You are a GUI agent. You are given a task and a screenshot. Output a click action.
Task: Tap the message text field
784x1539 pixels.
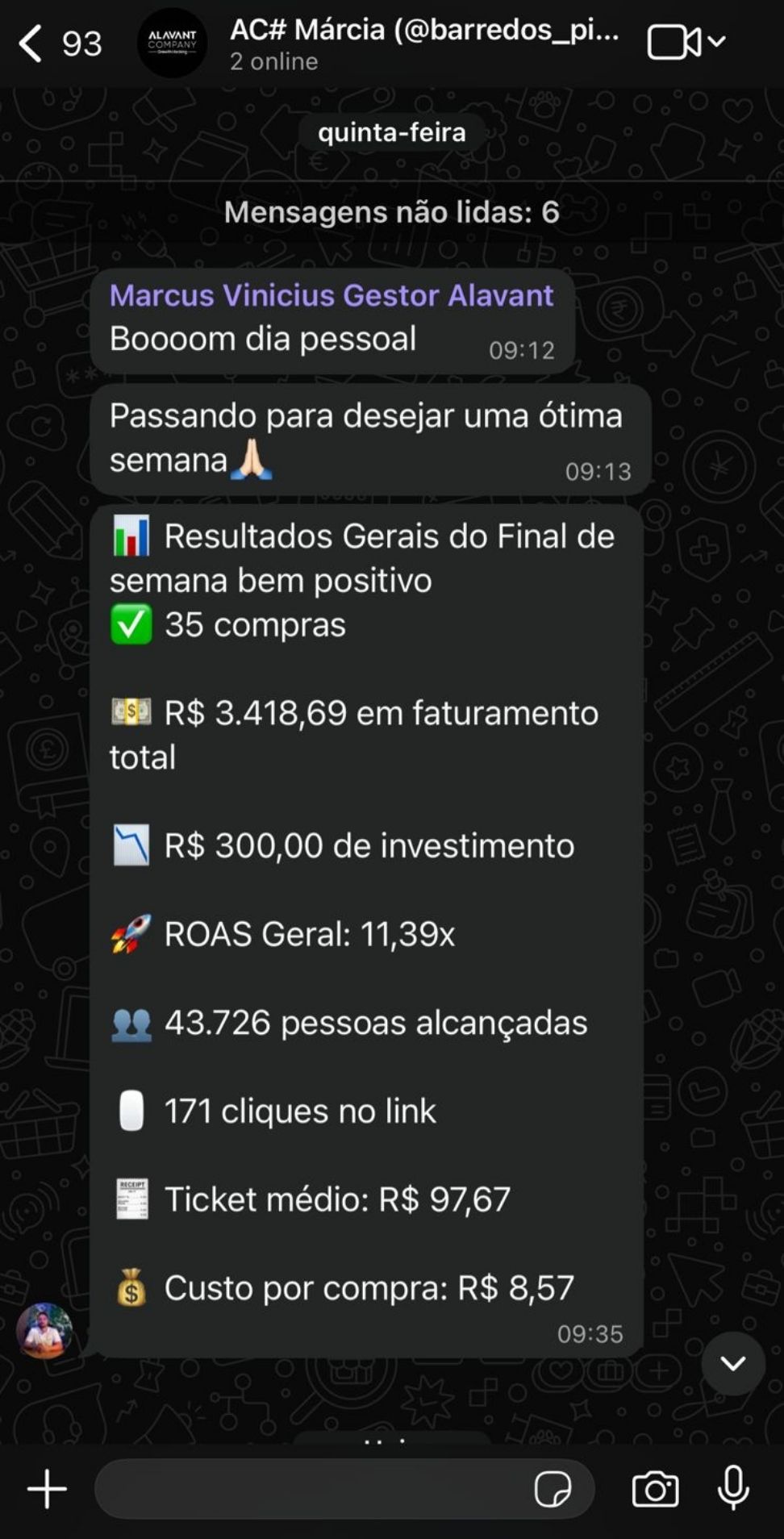pyautogui.click(x=311, y=1489)
